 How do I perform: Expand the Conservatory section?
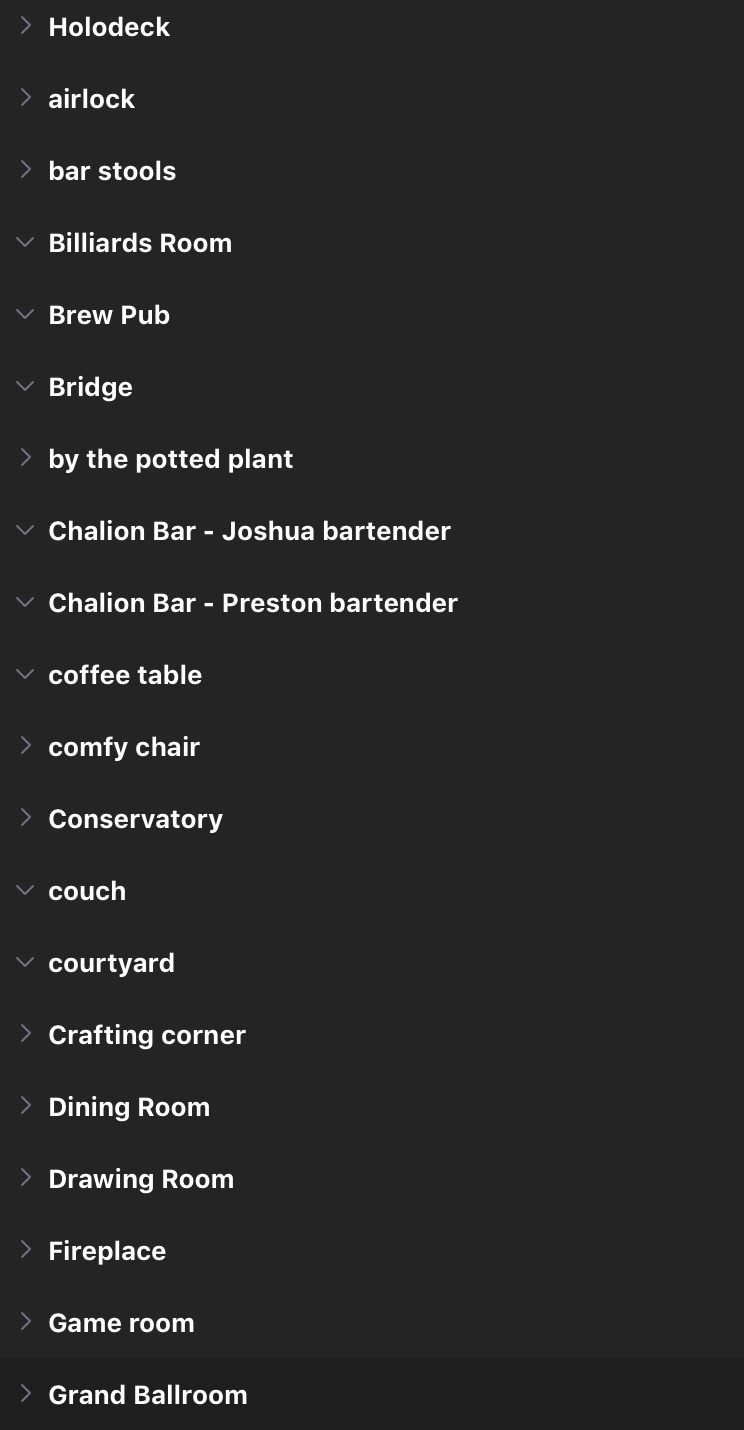(x=26, y=818)
